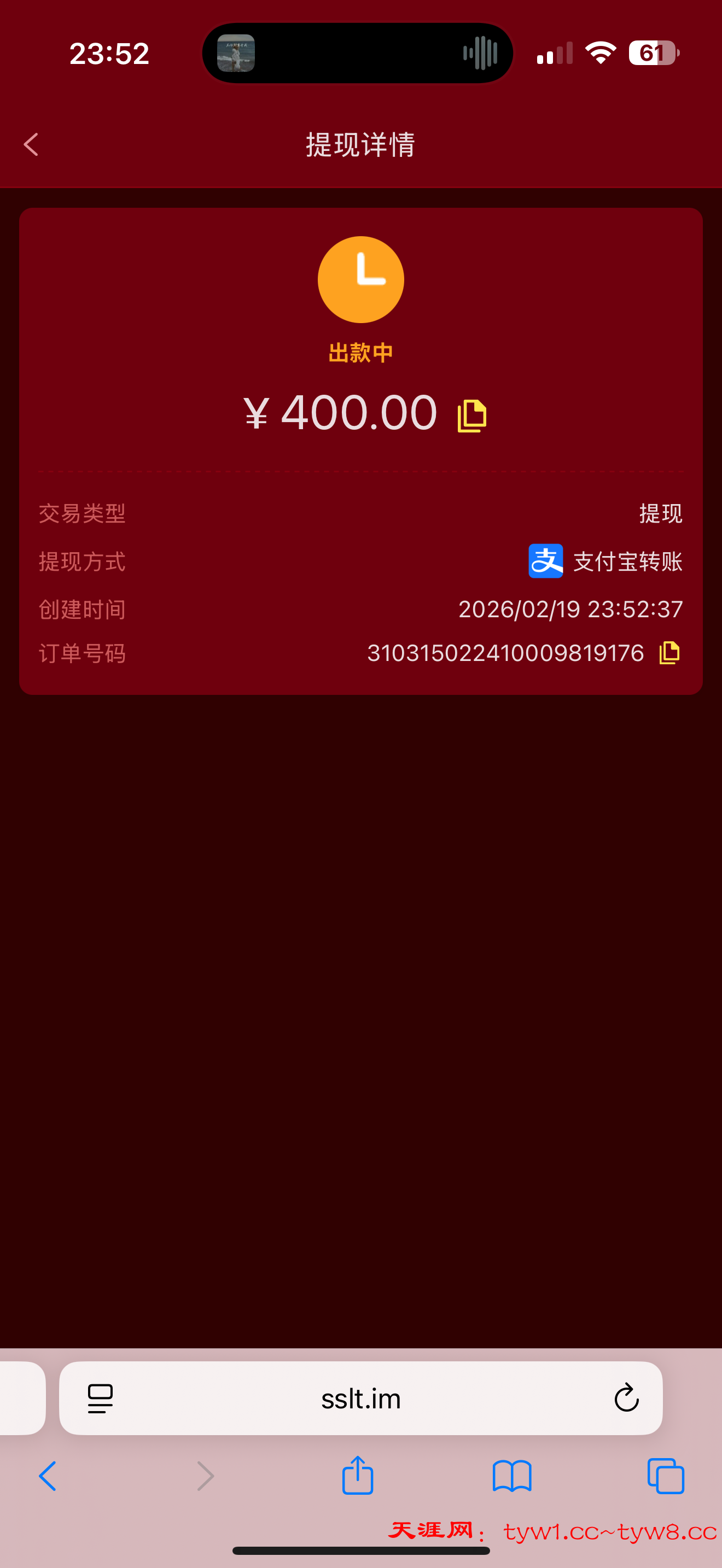The image size is (722, 1568).
Task: Open the Safari tab switcher
Action: pyautogui.click(x=665, y=1476)
